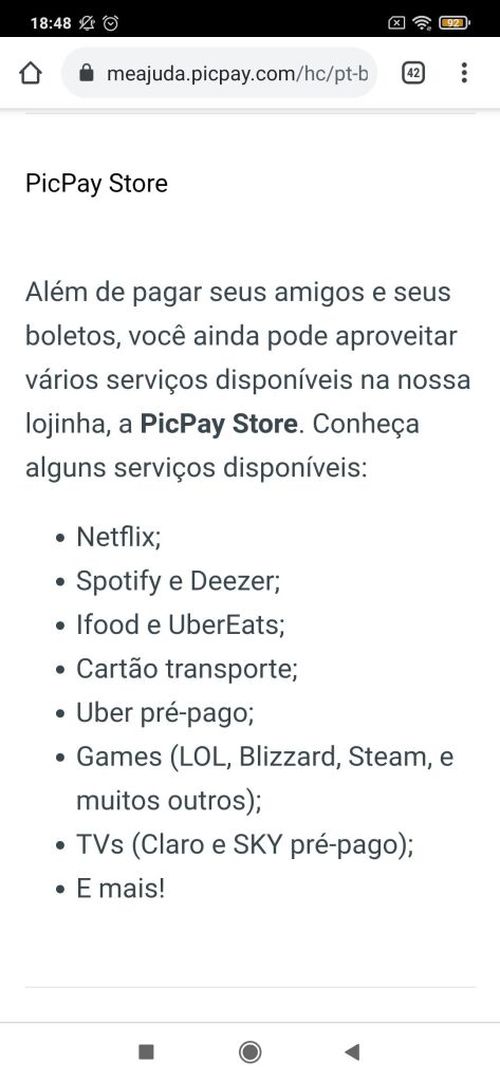Tap the Chrome home icon
The width and height of the screenshot is (500, 1082).
[30, 73]
